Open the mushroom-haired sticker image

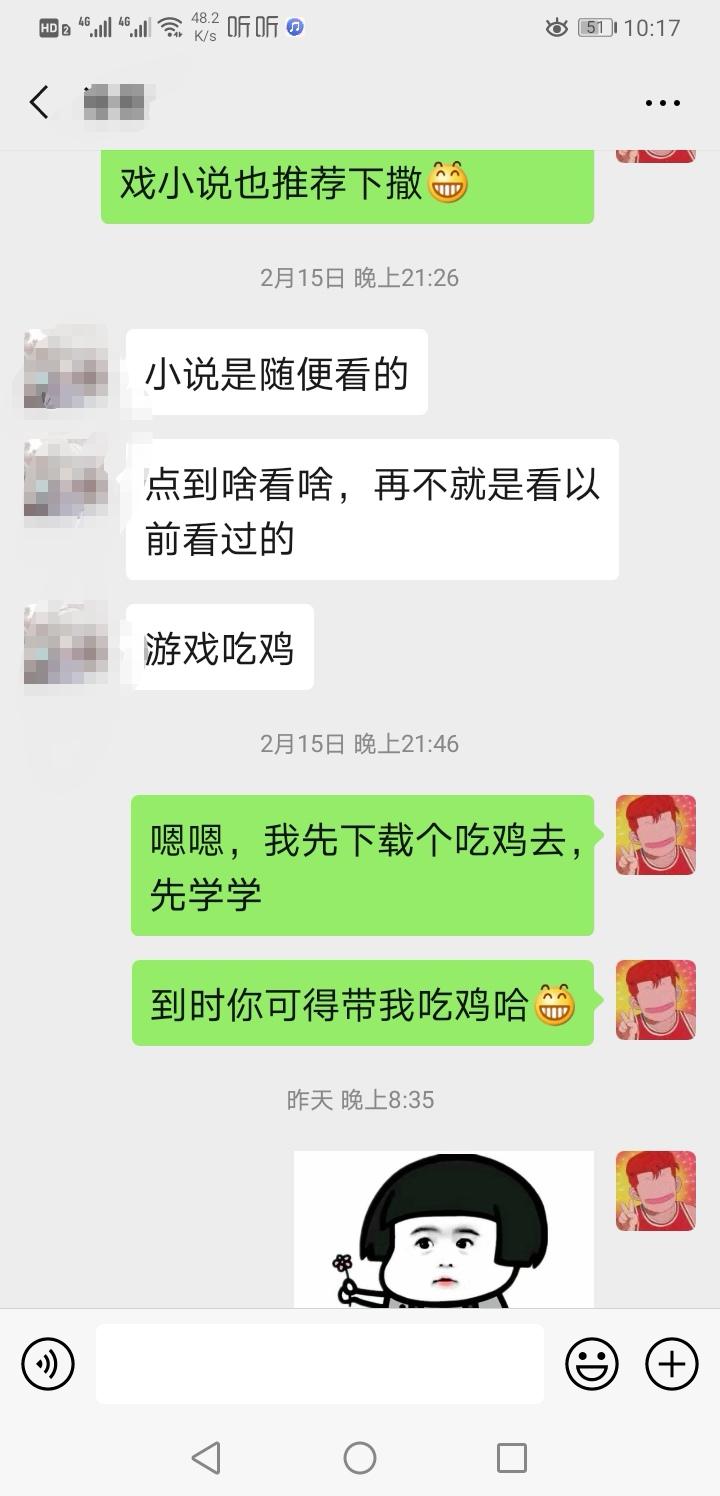[444, 1229]
